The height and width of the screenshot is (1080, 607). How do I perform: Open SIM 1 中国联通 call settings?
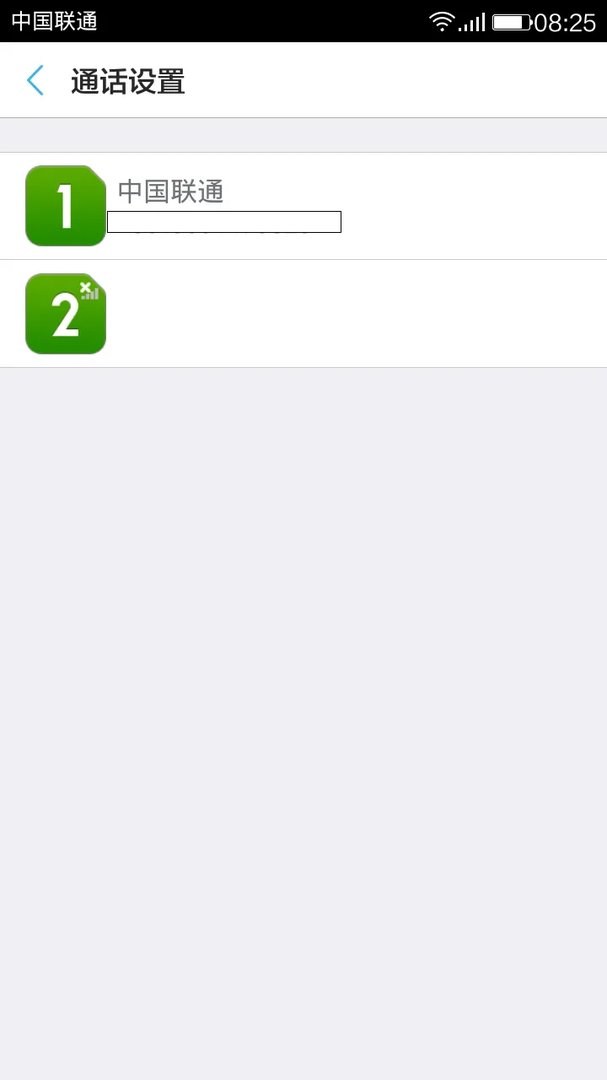tap(303, 206)
